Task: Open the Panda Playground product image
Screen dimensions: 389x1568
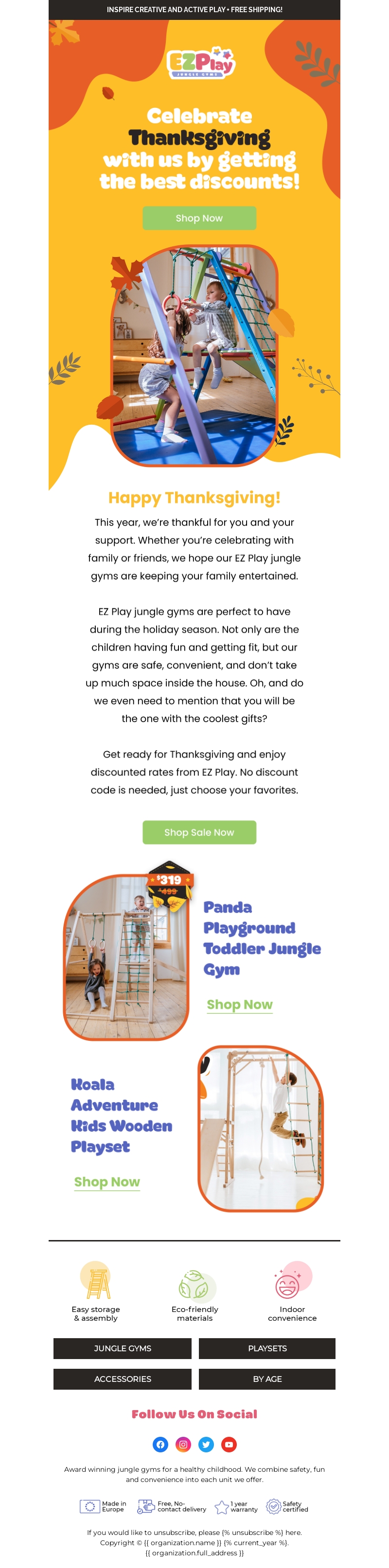Action: coord(126,958)
